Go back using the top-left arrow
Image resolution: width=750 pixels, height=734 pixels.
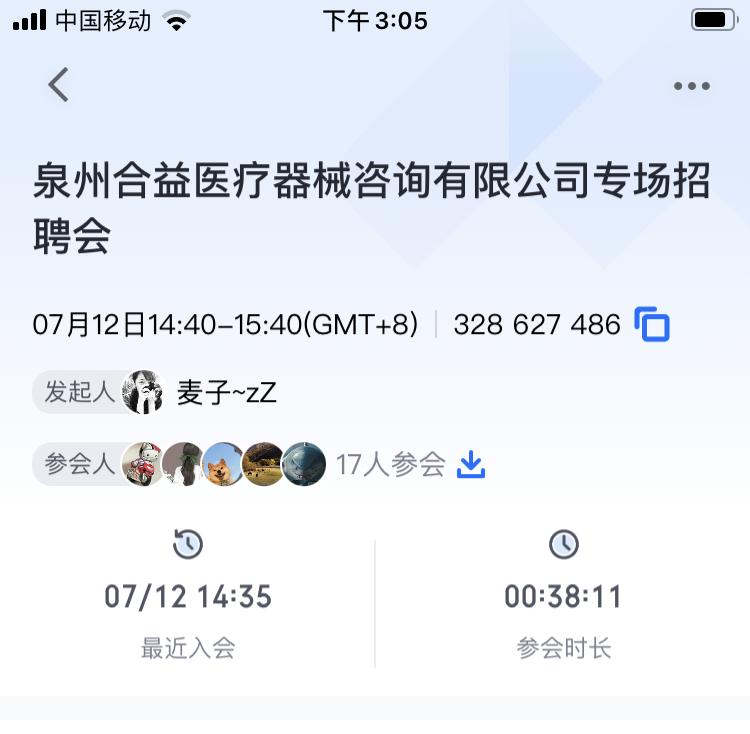pos(58,85)
